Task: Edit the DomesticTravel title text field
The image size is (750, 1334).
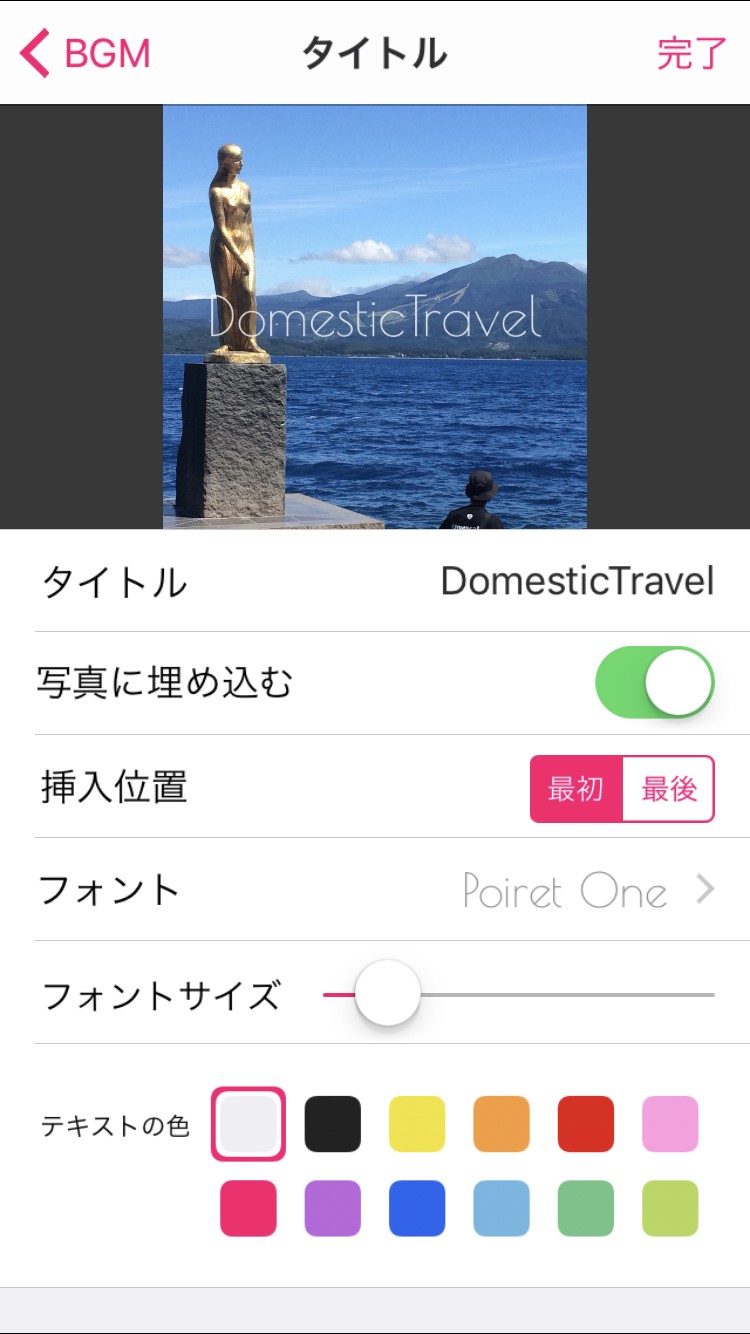Action: tap(577, 581)
